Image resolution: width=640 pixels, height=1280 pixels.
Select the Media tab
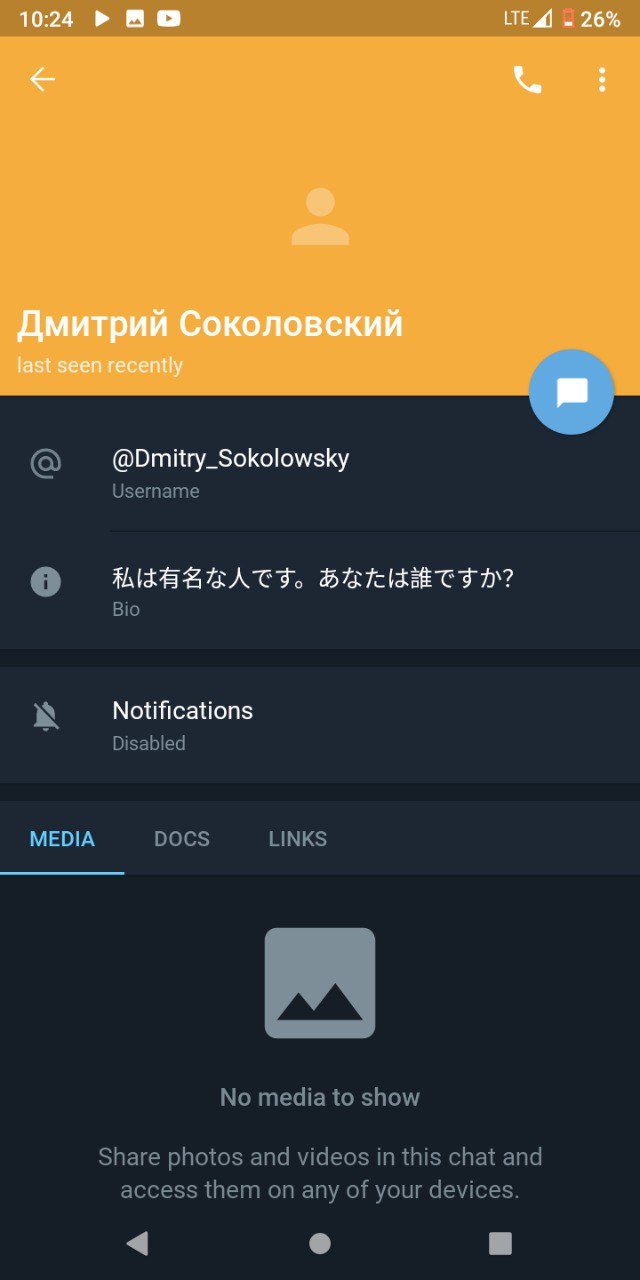click(x=62, y=839)
